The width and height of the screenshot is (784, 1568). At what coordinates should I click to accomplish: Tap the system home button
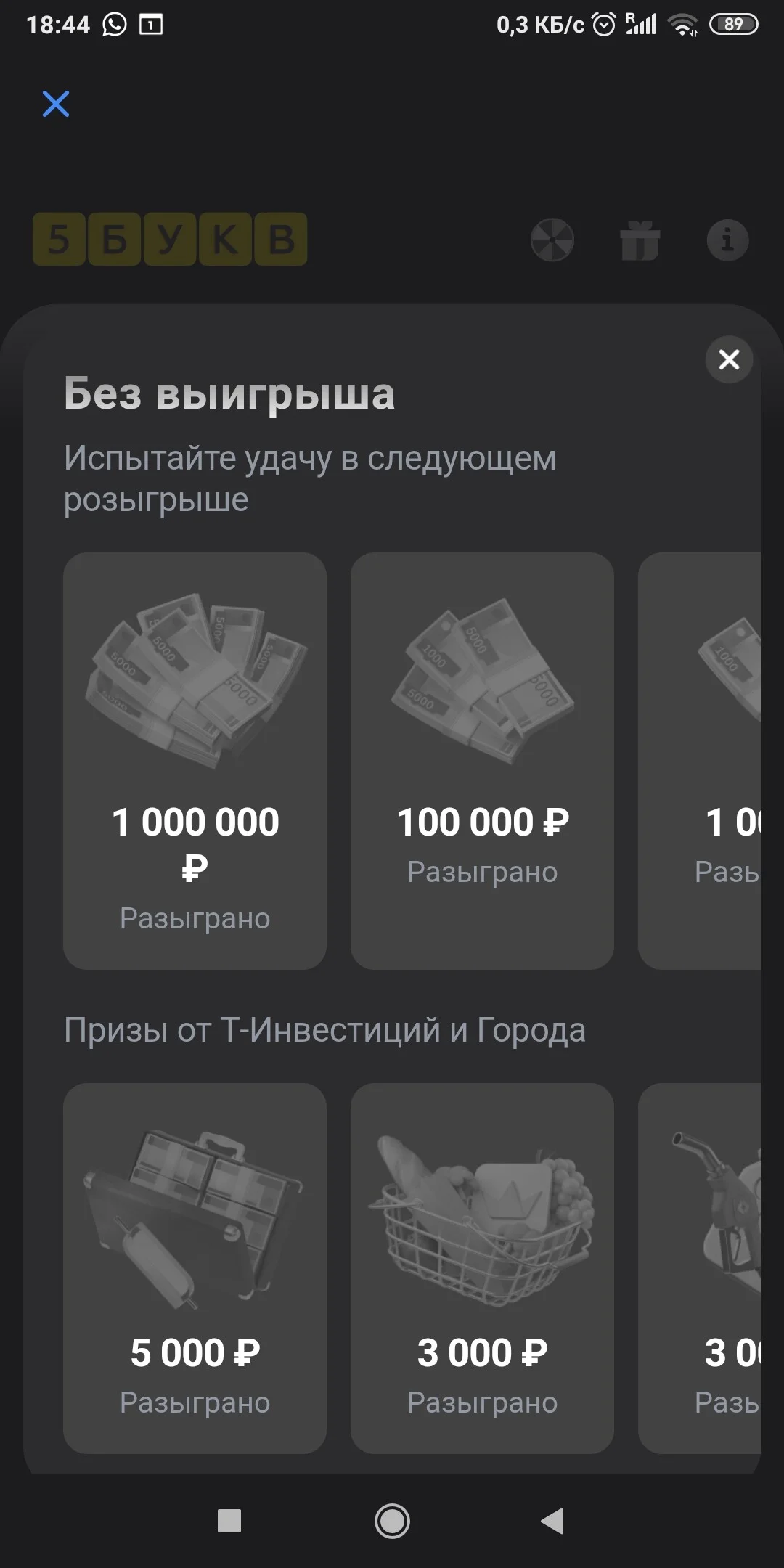pyautogui.click(x=392, y=1521)
